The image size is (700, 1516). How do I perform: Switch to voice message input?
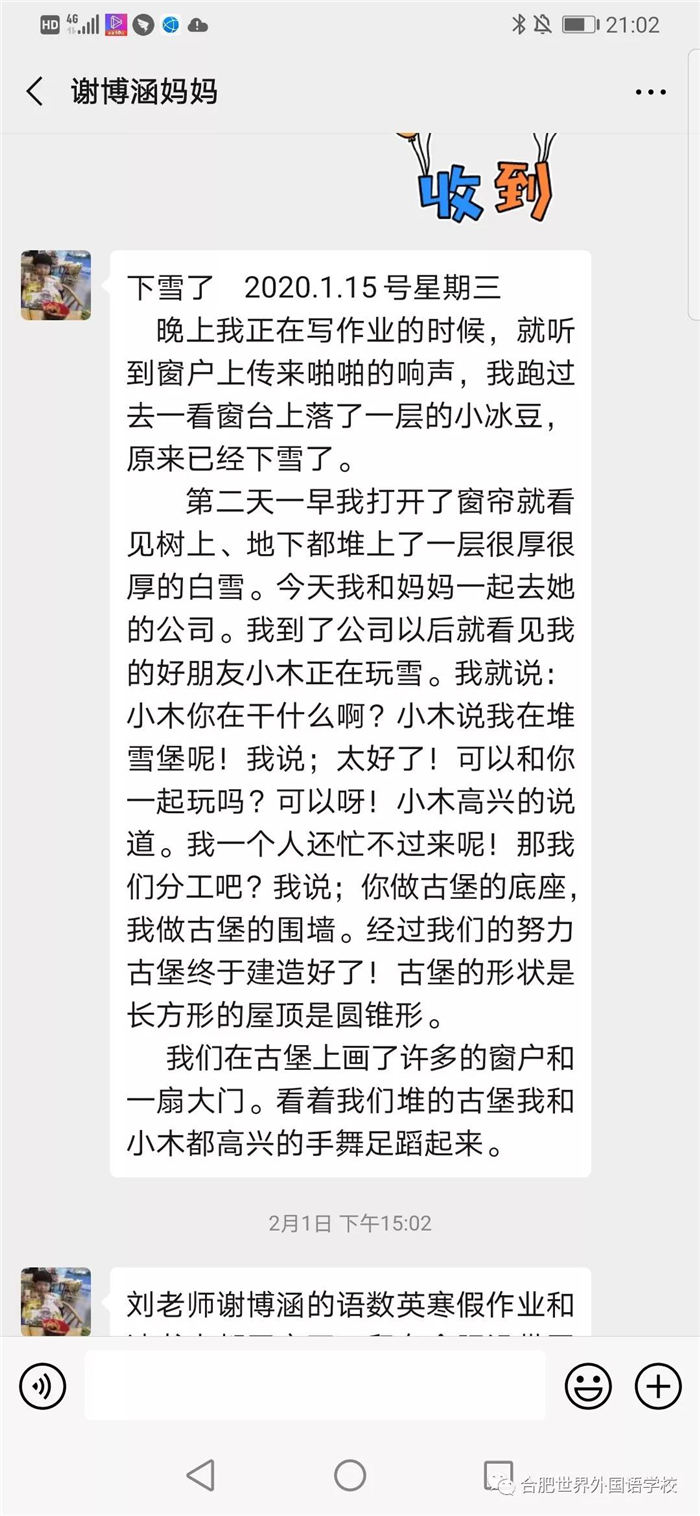coord(43,1386)
